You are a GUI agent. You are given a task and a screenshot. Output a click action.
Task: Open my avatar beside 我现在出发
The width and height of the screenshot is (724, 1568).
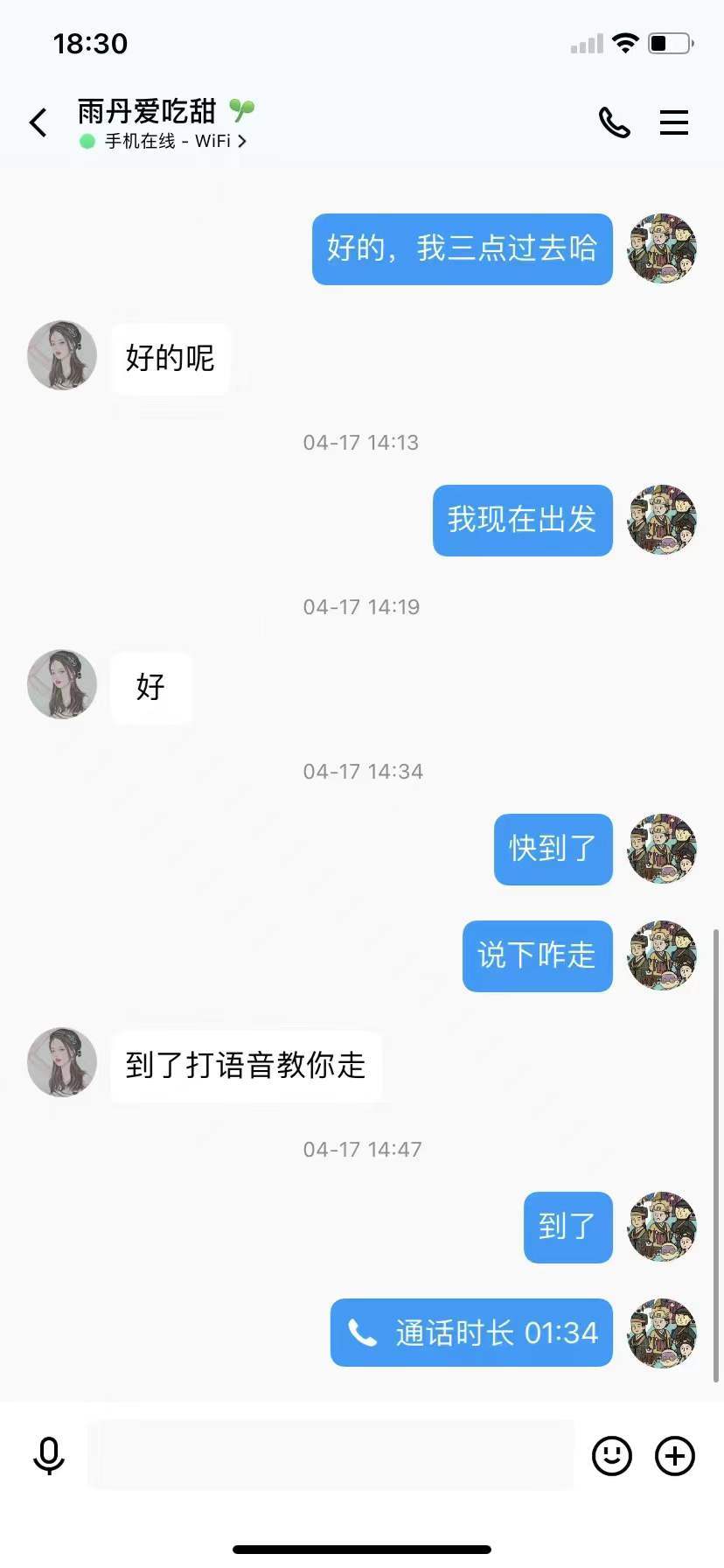tap(662, 520)
